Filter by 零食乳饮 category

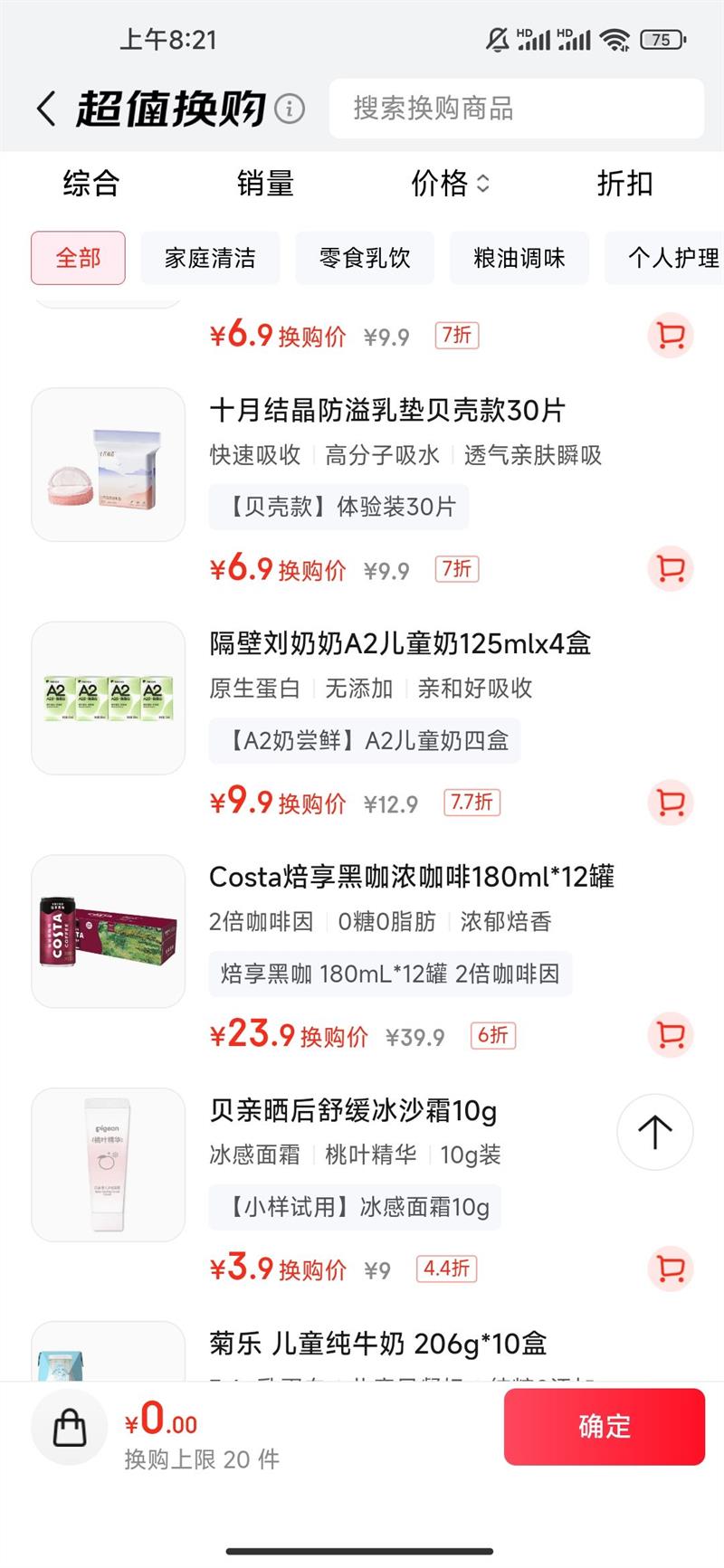pos(365,258)
